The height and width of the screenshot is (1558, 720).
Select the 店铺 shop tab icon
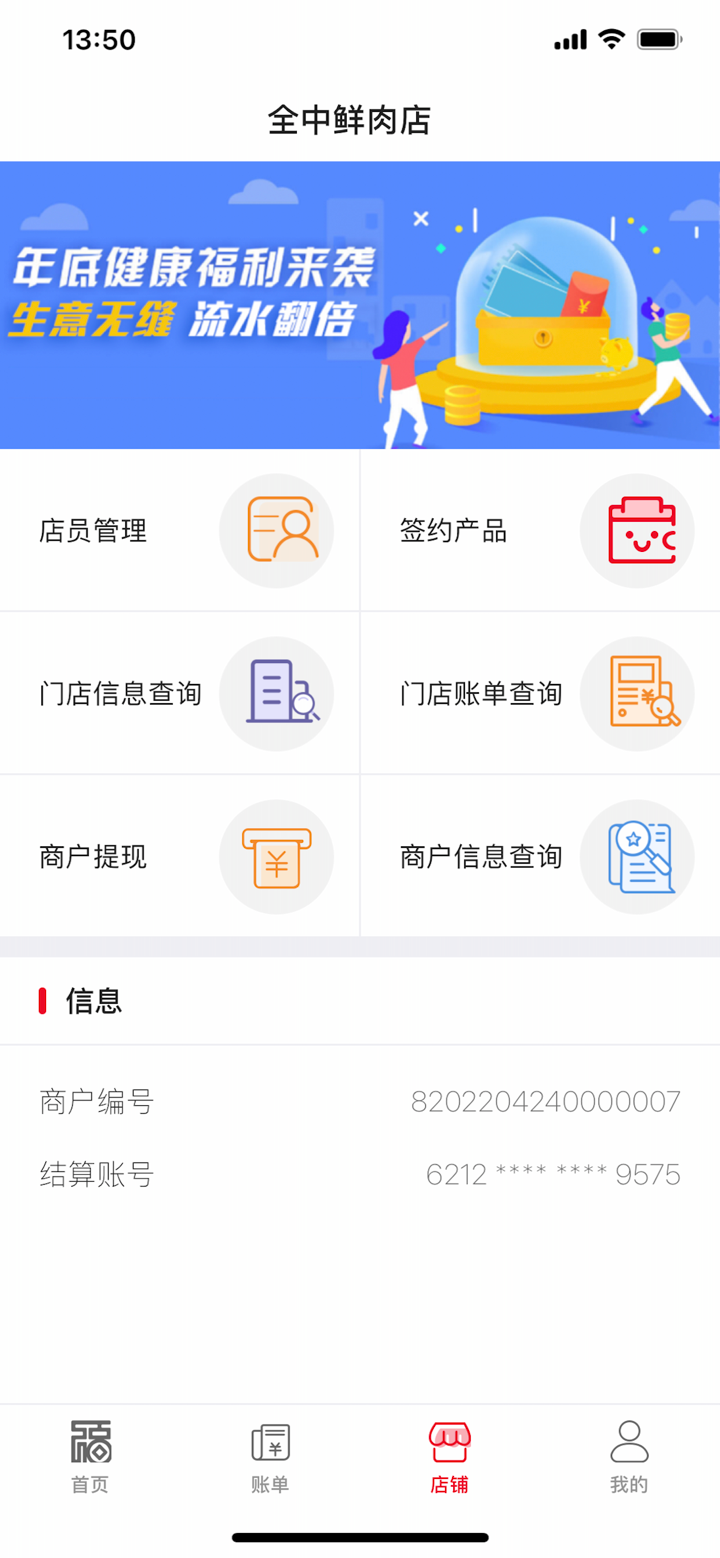(x=448, y=1442)
